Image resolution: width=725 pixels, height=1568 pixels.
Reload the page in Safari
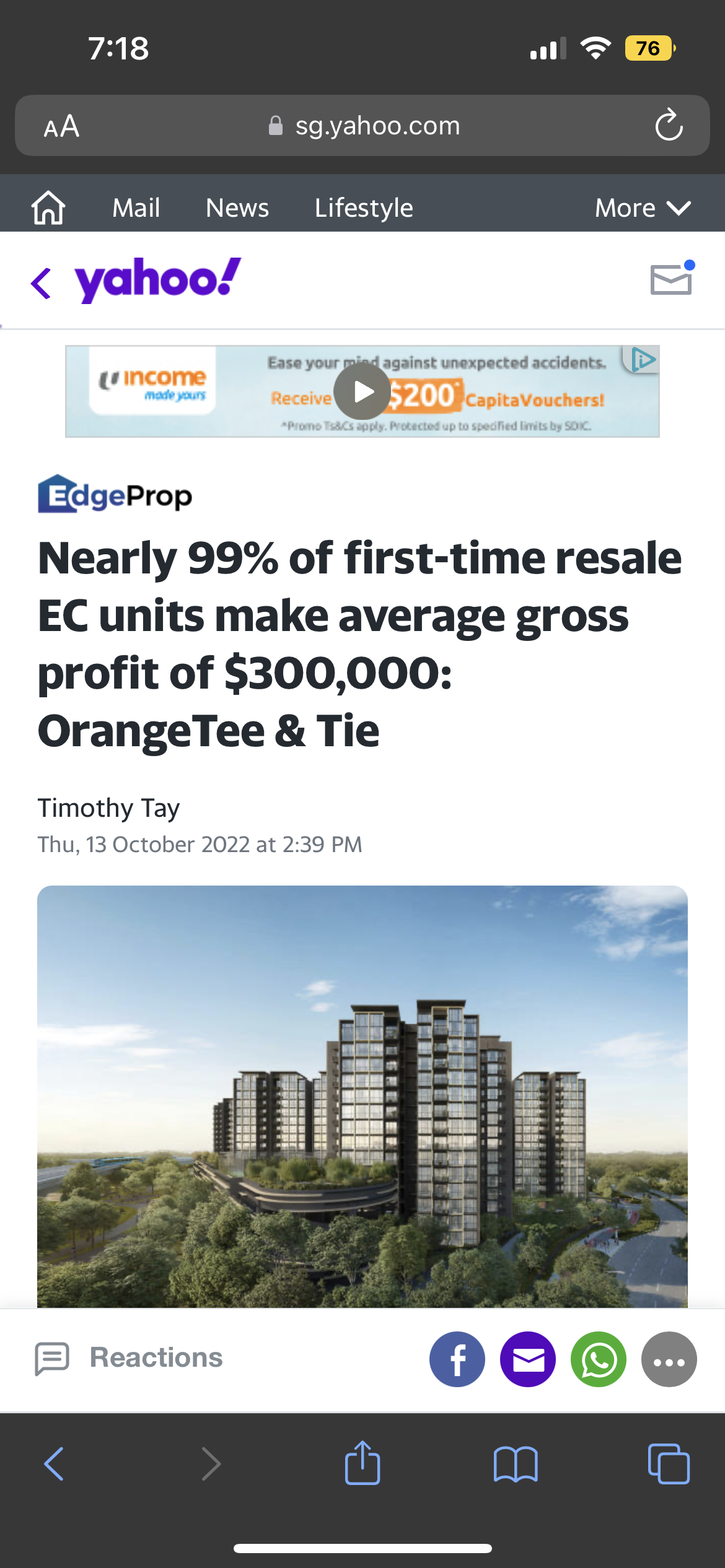[x=669, y=126]
